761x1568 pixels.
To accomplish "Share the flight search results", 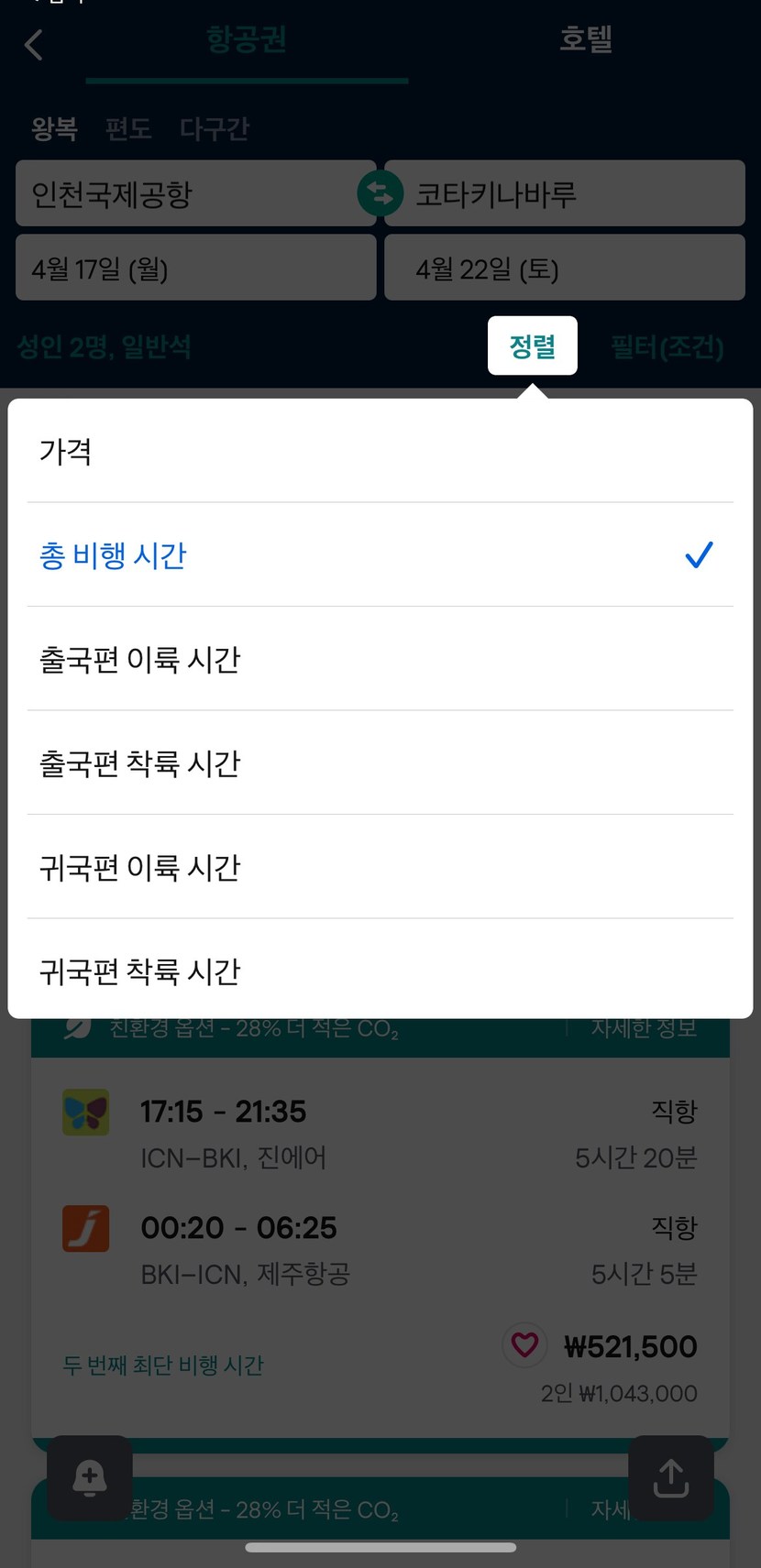I will click(670, 1477).
